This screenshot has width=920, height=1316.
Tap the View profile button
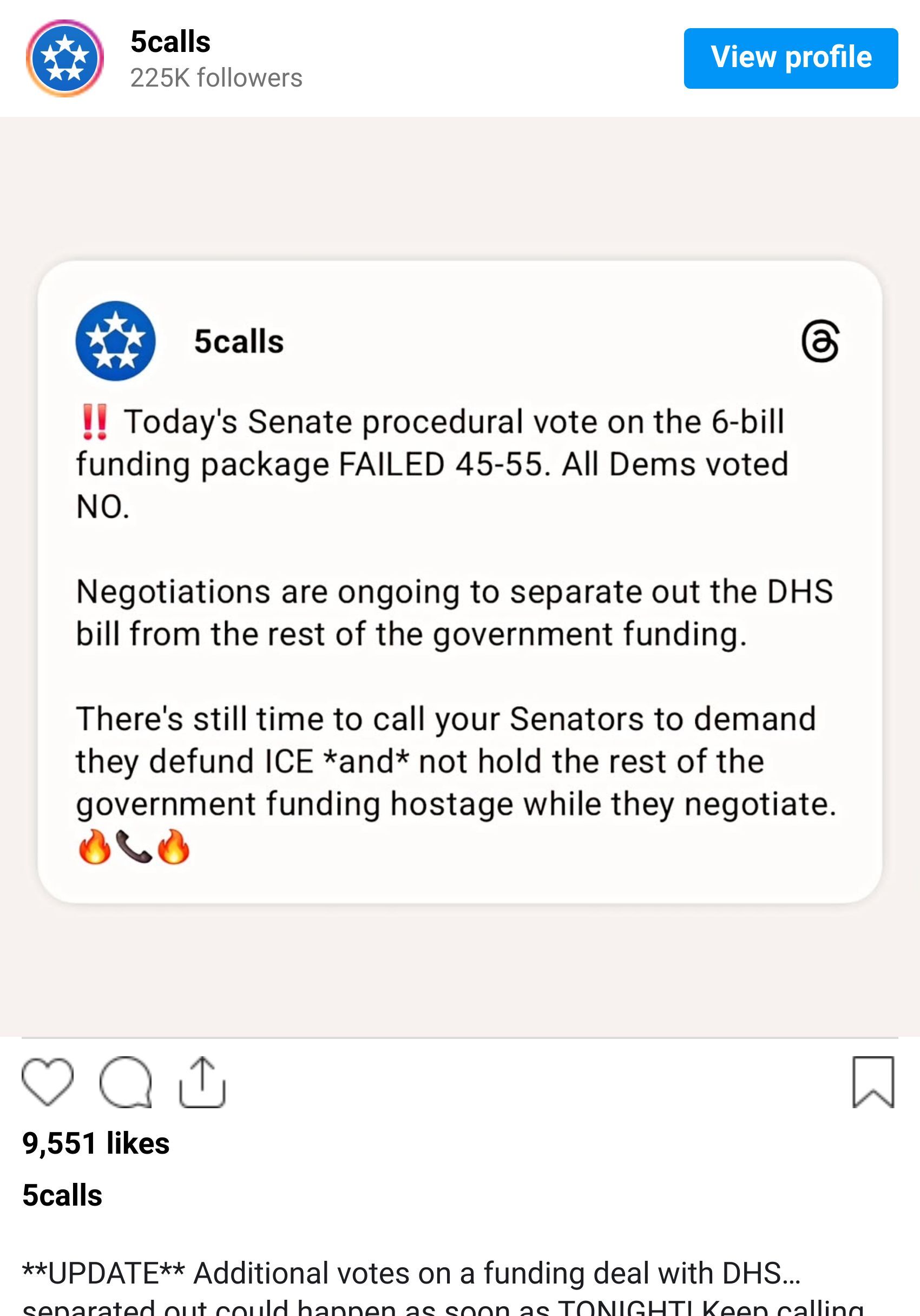[790, 58]
